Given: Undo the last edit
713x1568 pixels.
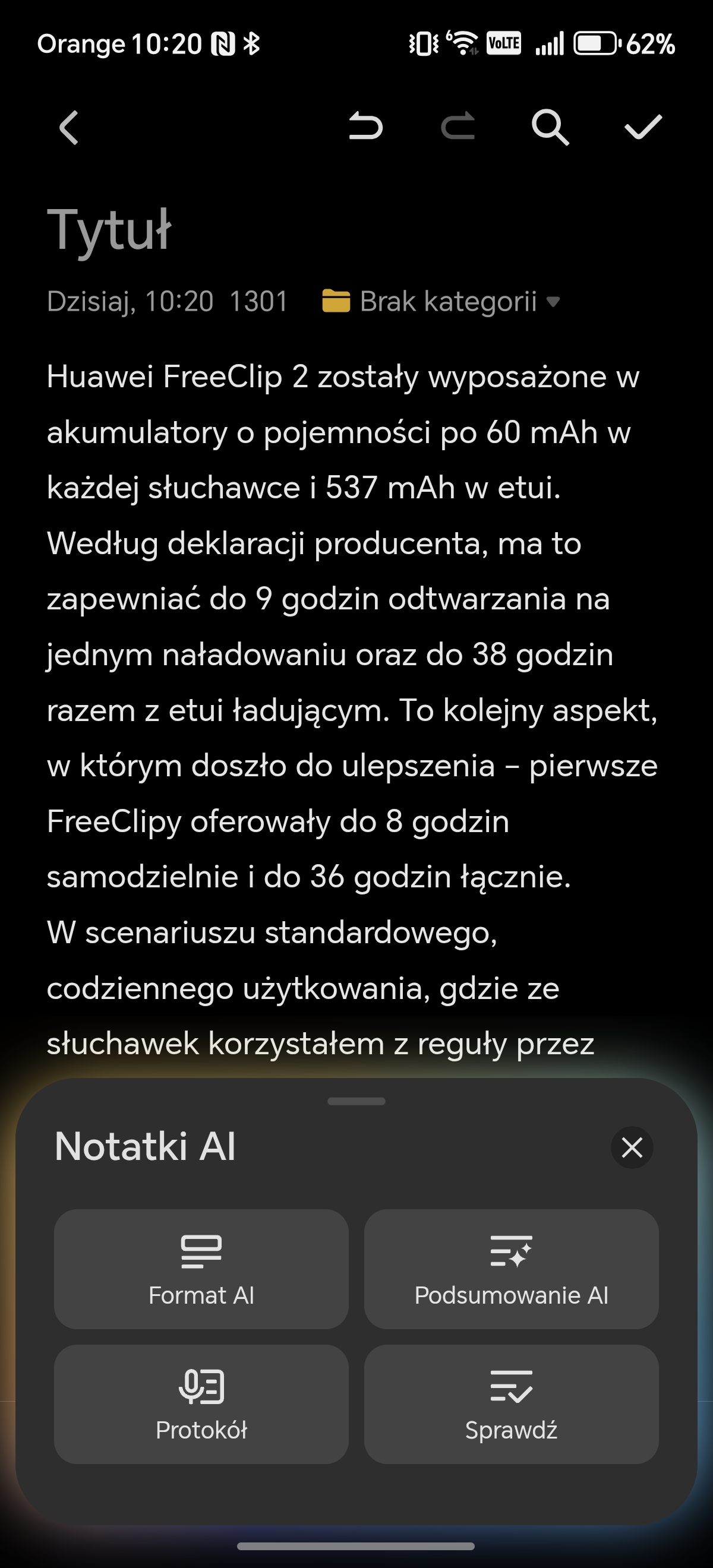Looking at the screenshot, I should [365, 127].
